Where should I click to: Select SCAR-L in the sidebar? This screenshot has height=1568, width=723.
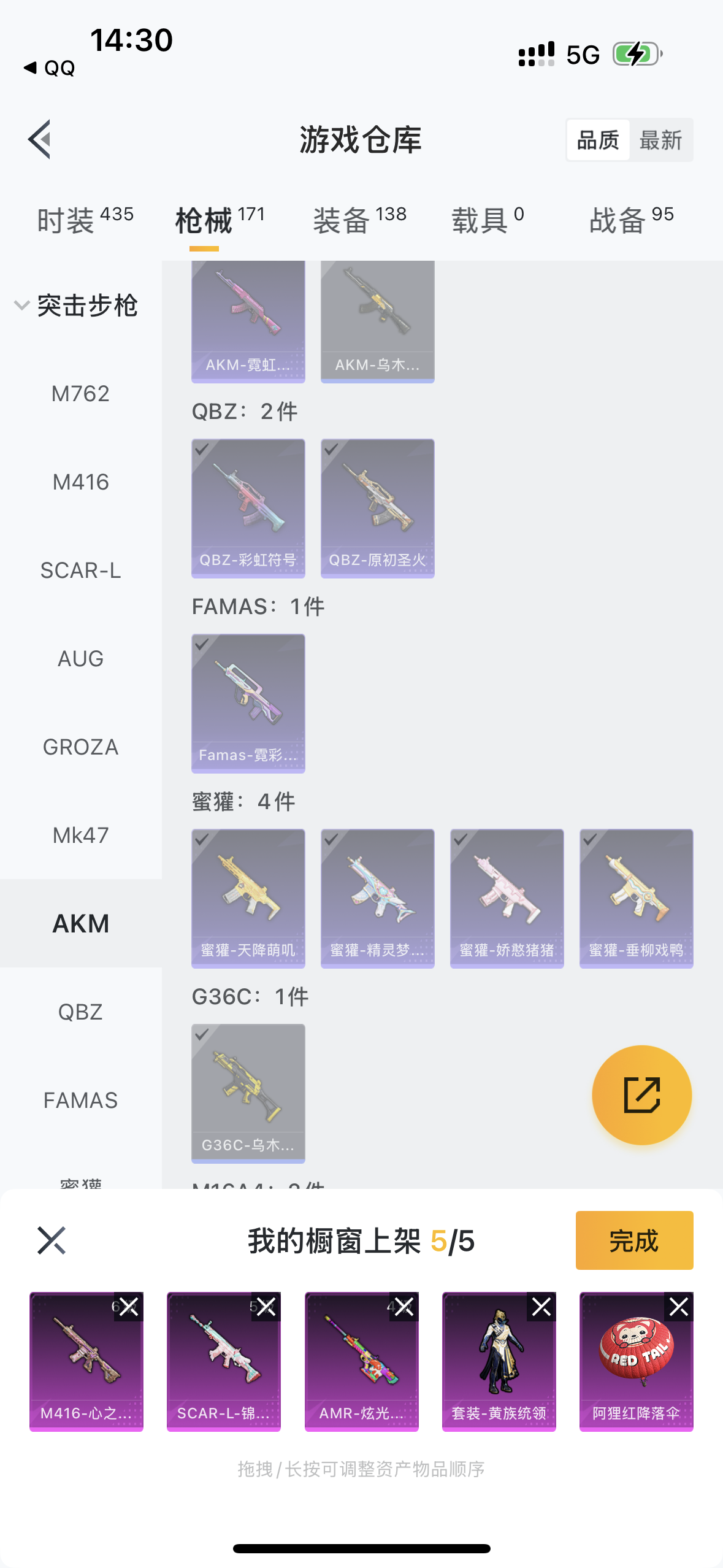tap(80, 571)
